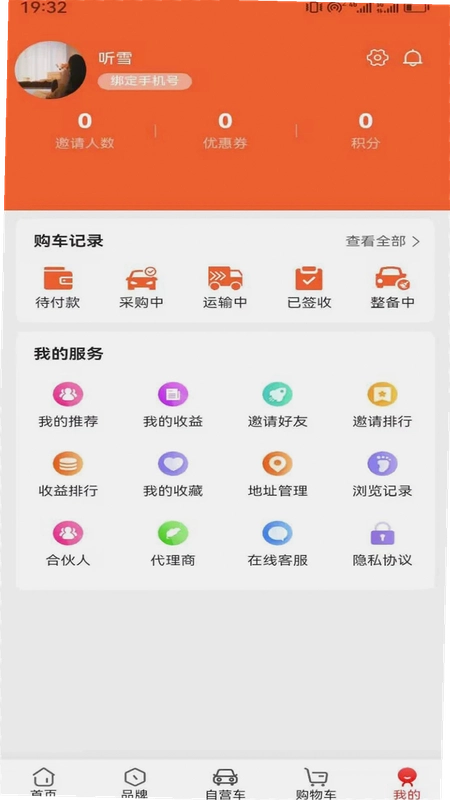Viewport: 450px width, 800px height.
Task: Open 我的收藏 favorites
Action: [173, 475]
